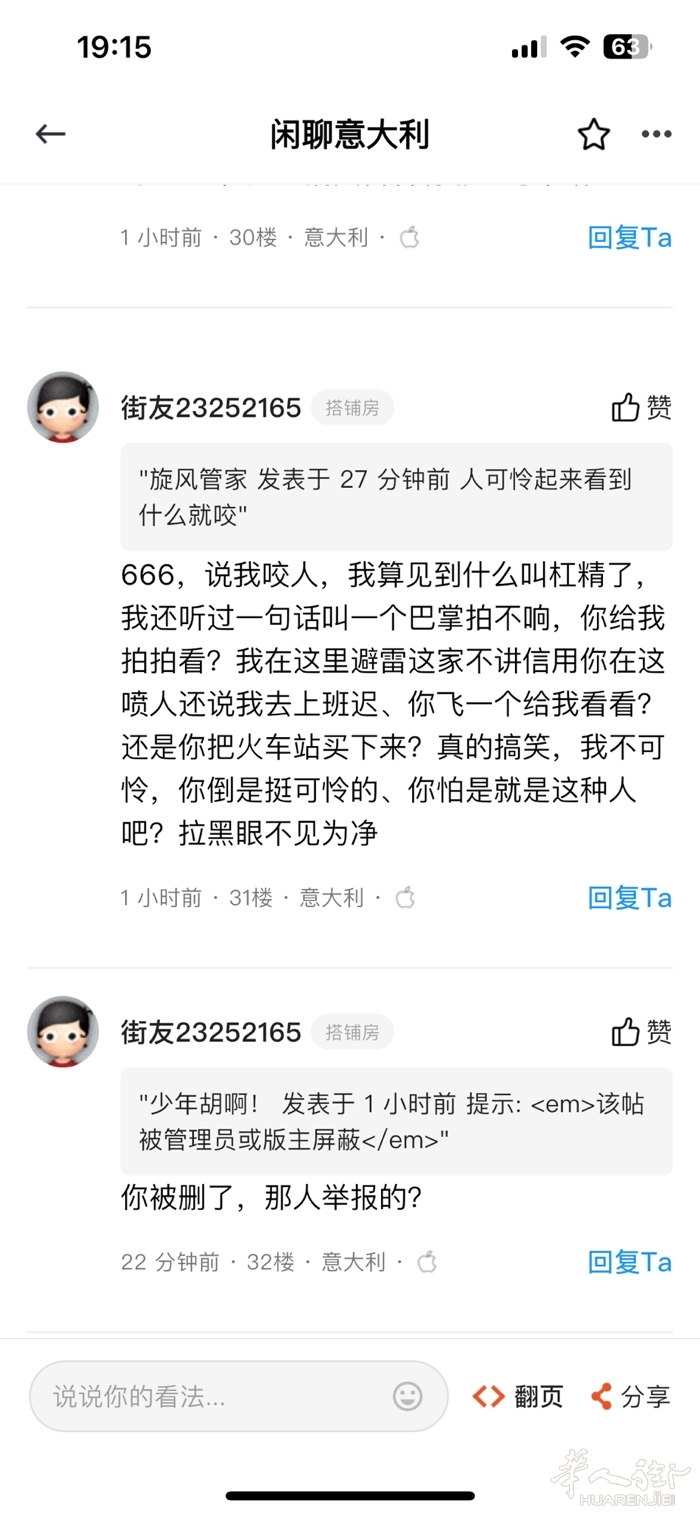Screen dimensions: 700x1515
Task: Share this thread with 分享
Action: coord(630,1396)
